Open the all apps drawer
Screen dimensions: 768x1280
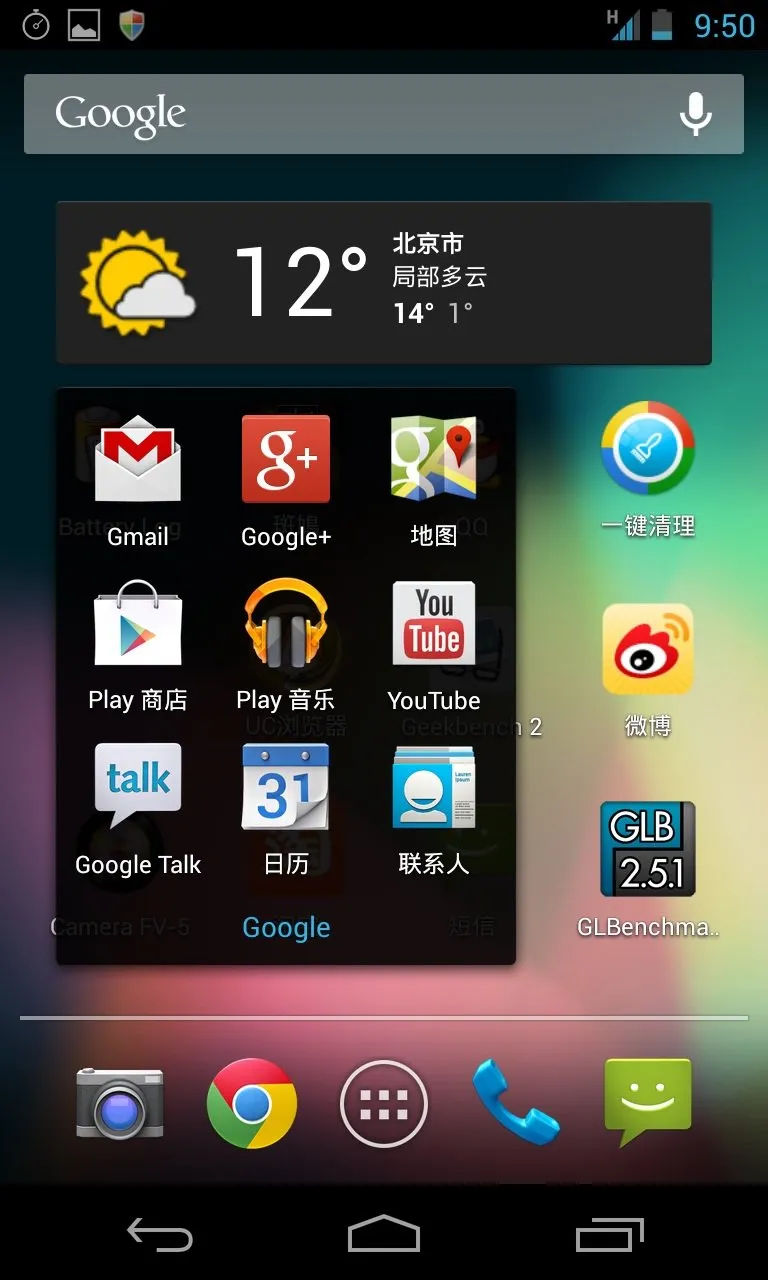pos(384,1103)
